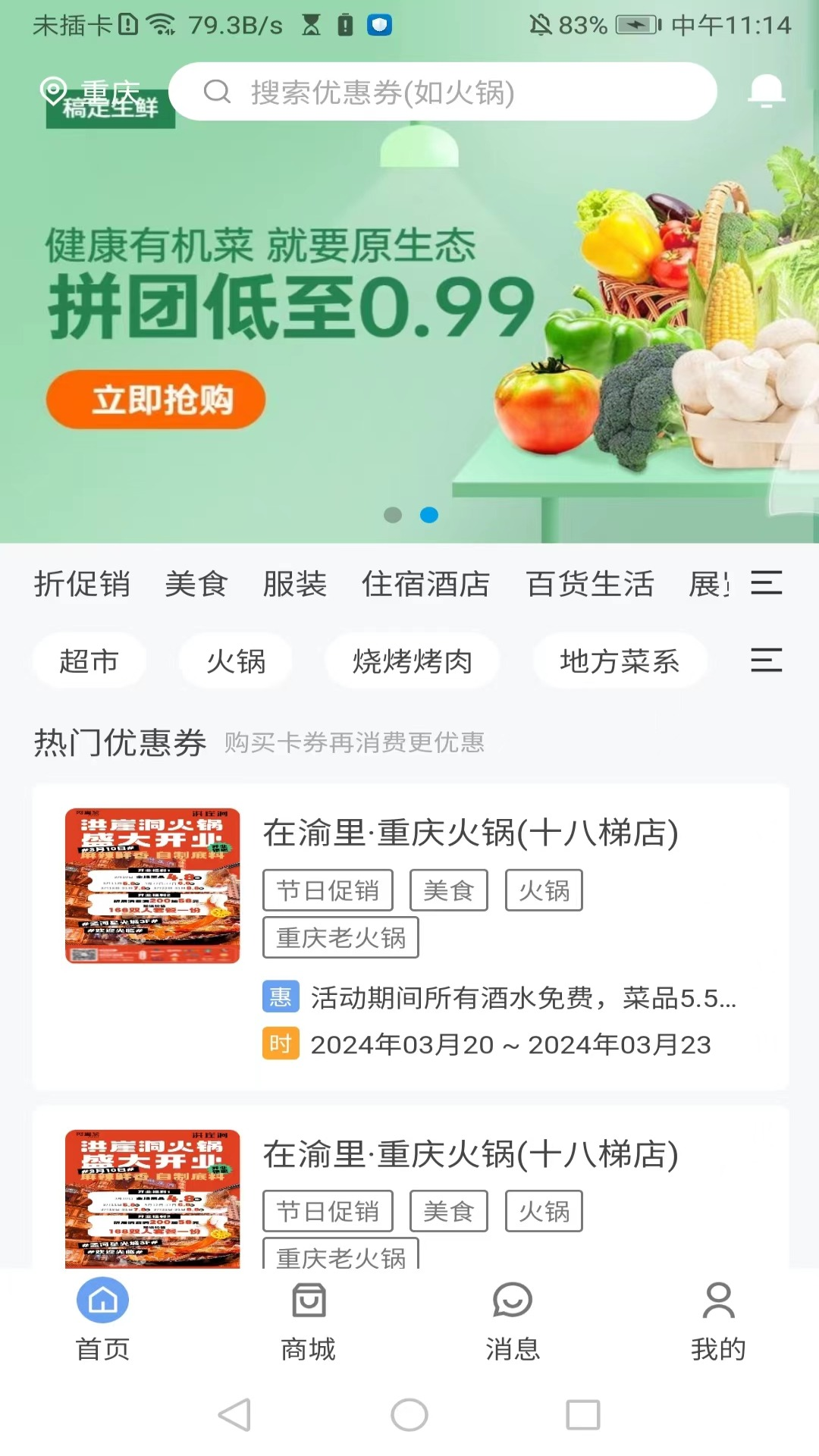
Task: Select the 首页 home icon in bottom navigation
Action: pyautogui.click(x=102, y=1299)
